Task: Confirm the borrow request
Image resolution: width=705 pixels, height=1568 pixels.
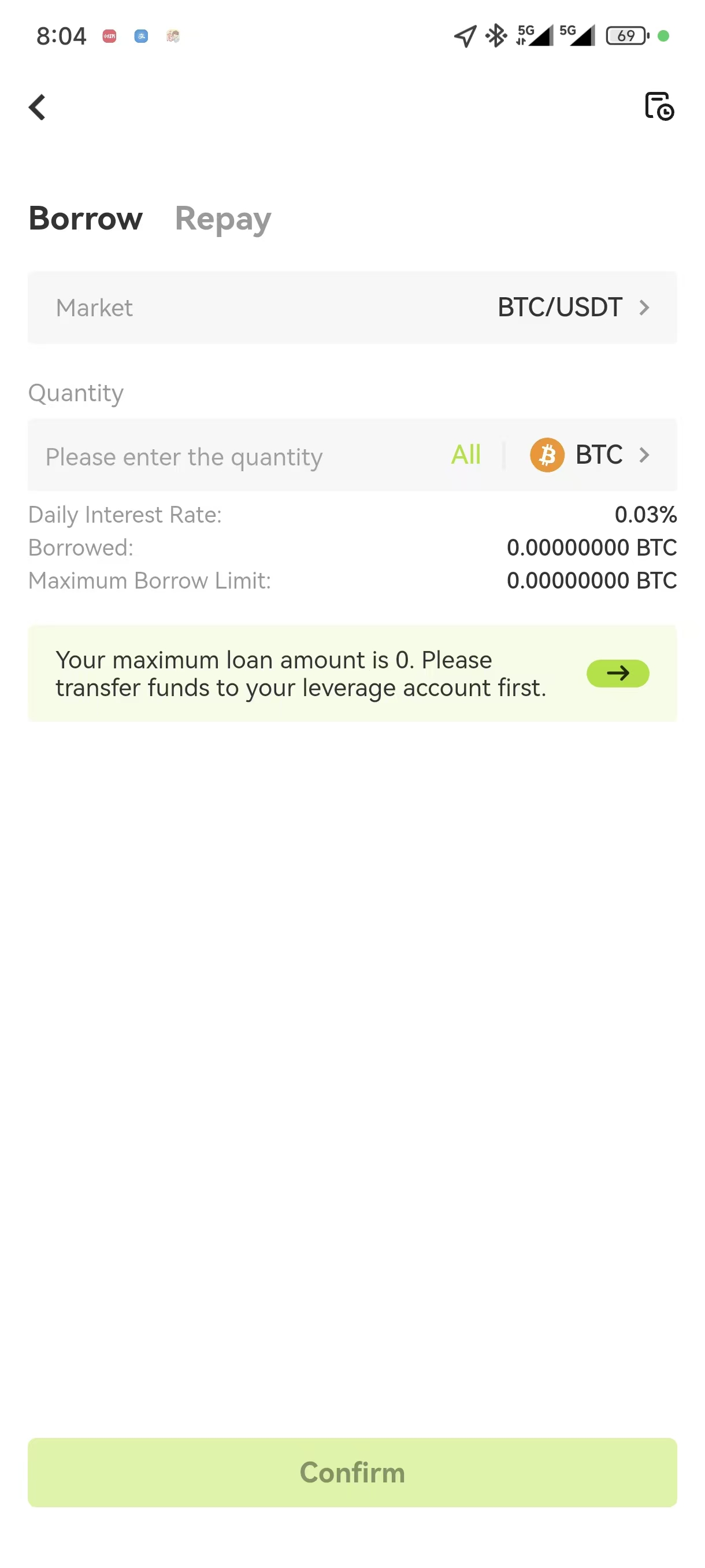Action: pos(352,1473)
